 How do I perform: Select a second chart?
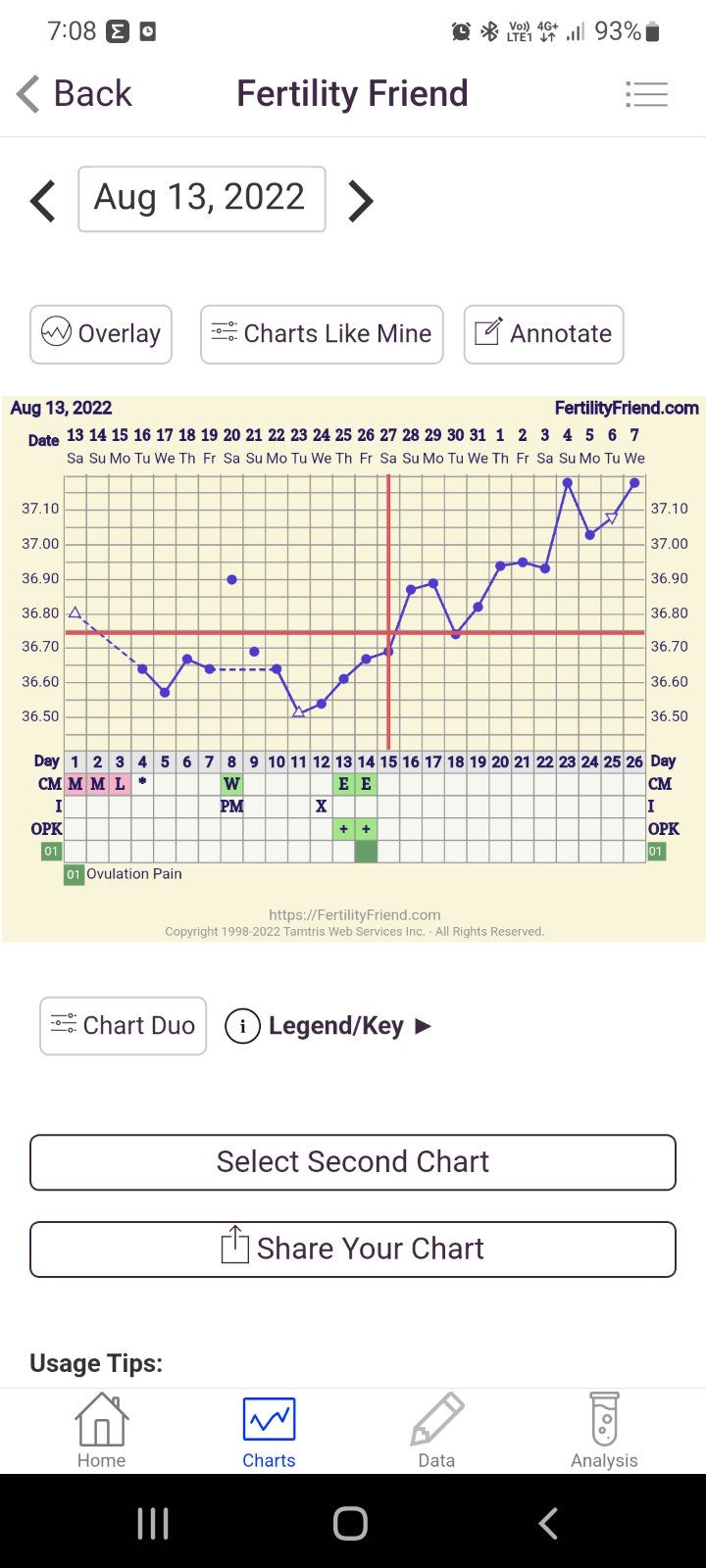pos(353,1162)
